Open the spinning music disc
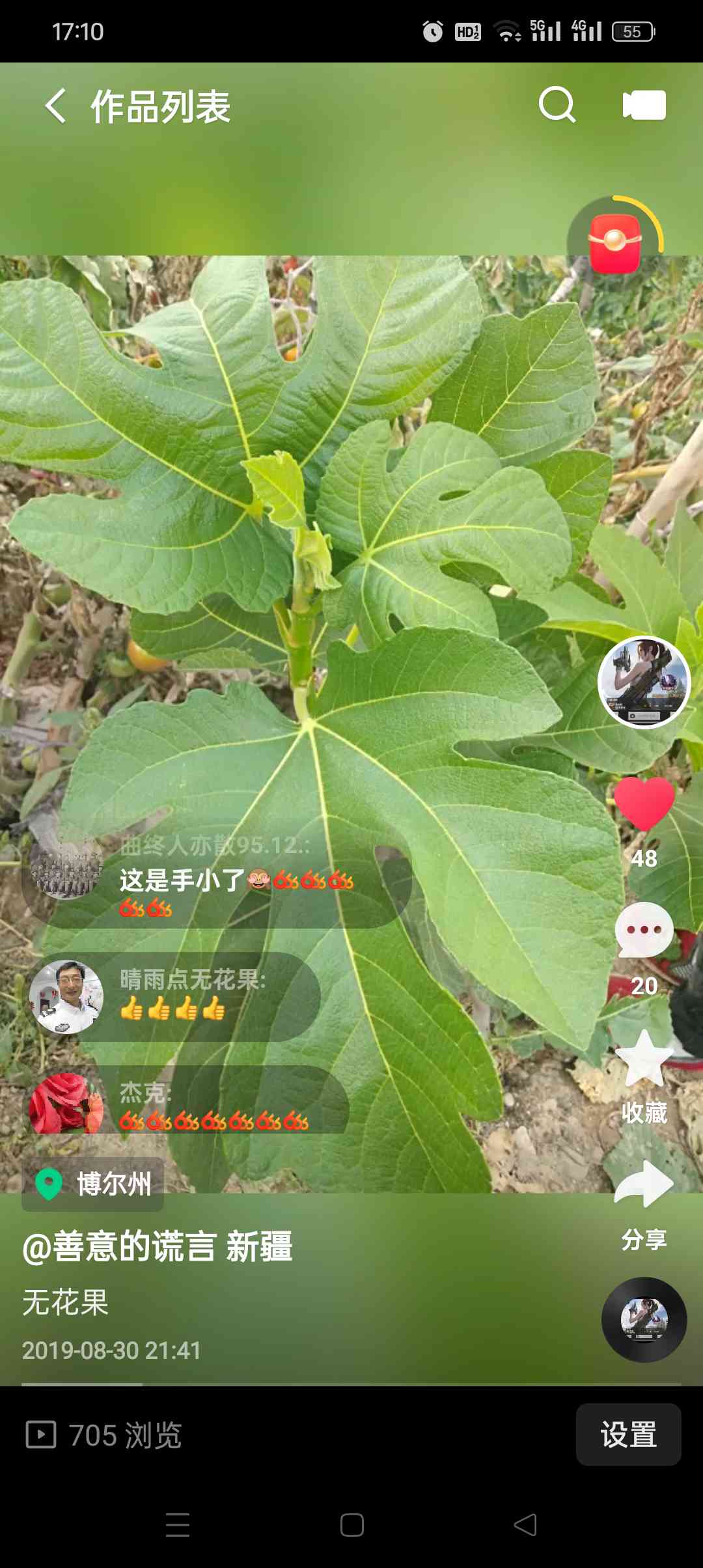The width and height of the screenshot is (703, 1568). (x=644, y=1320)
